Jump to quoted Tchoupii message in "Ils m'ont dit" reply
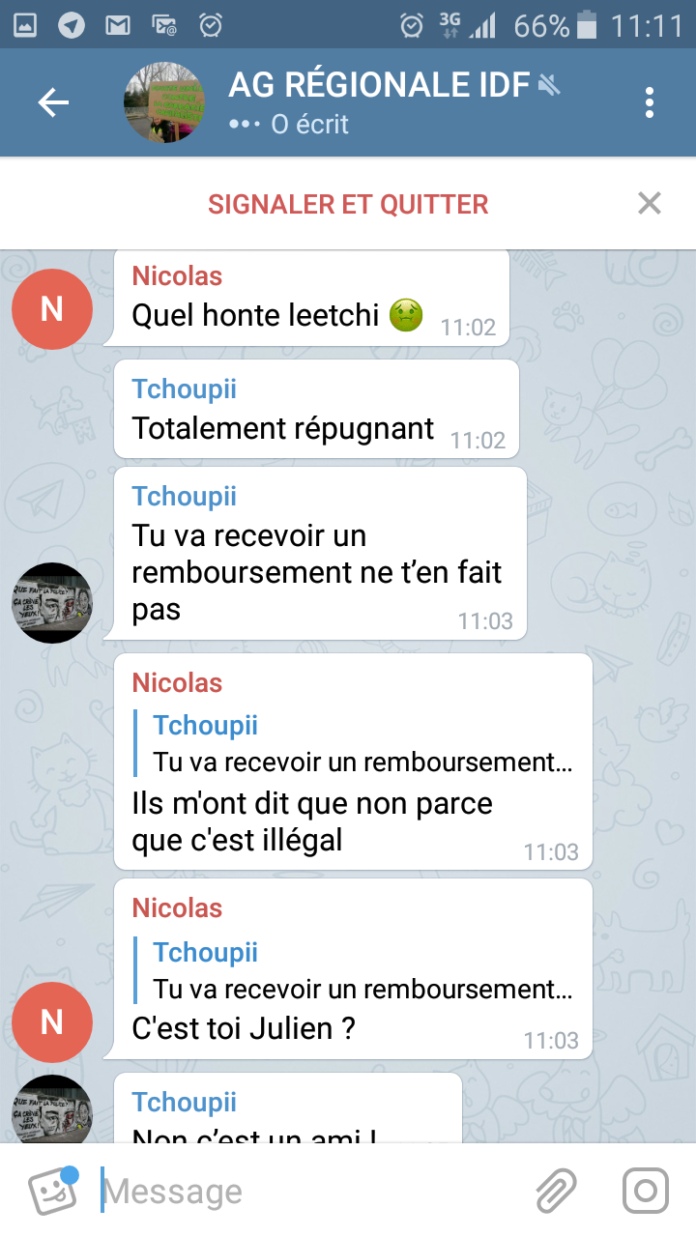Viewport: 696px width, 1237px height. (x=360, y=745)
